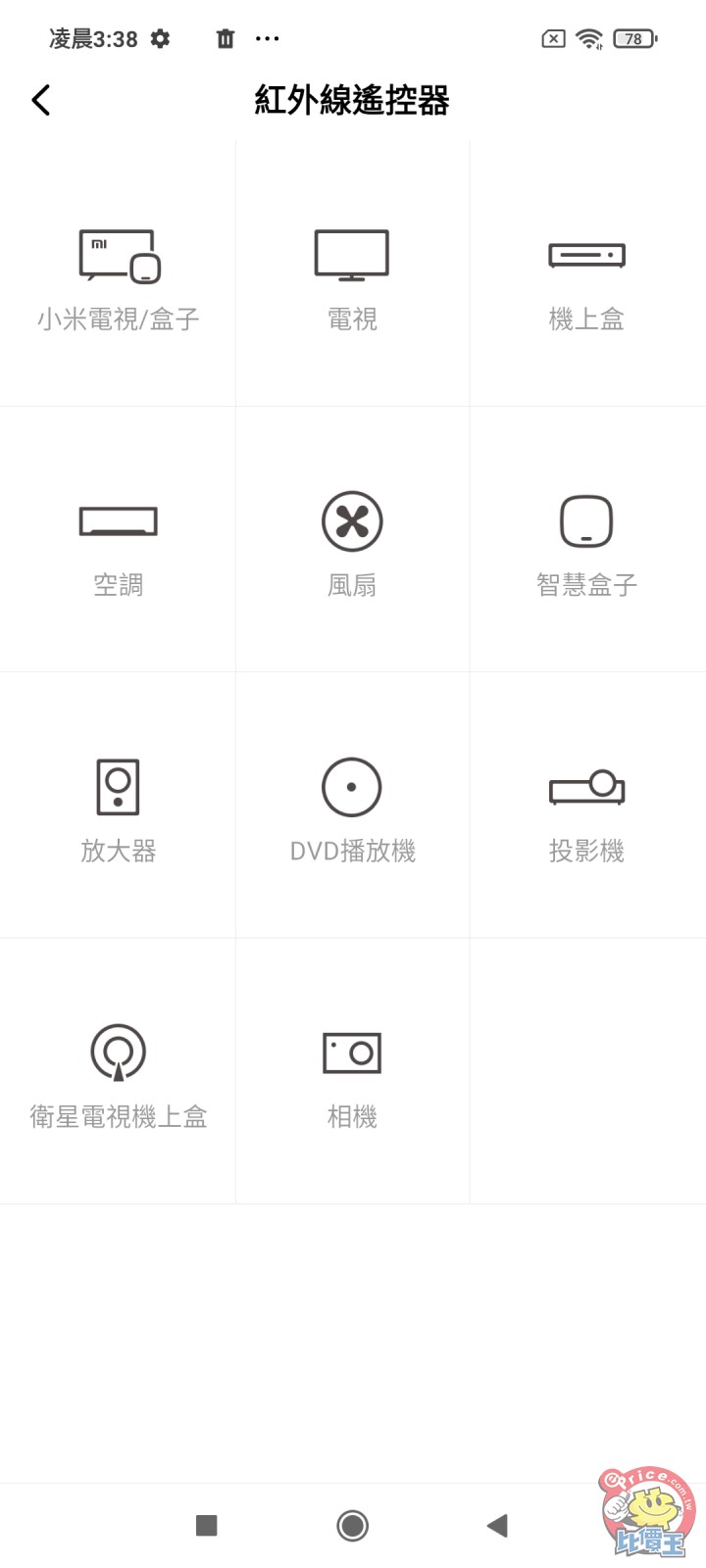This screenshot has height=1568, width=706.
Task: Open the 智慧盒子 smart box icon
Action: click(586, 519)
